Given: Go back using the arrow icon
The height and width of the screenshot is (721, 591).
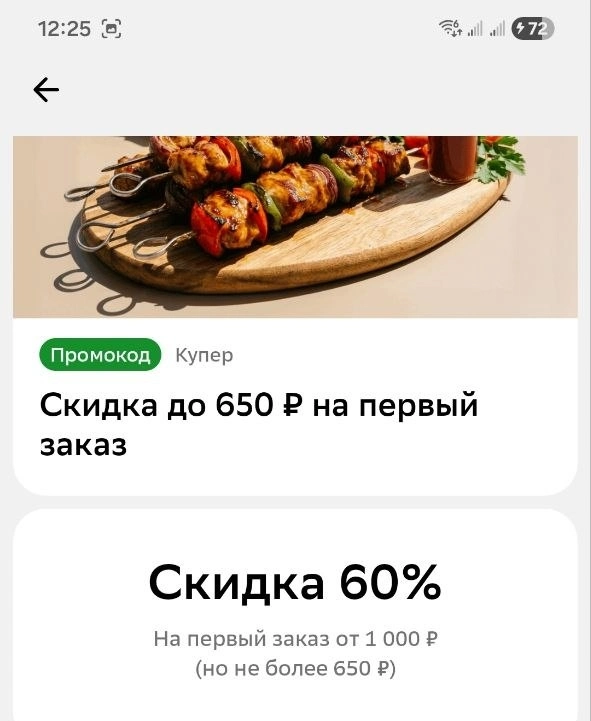Looking at the screenshot, I should click(x=46, y=89).
